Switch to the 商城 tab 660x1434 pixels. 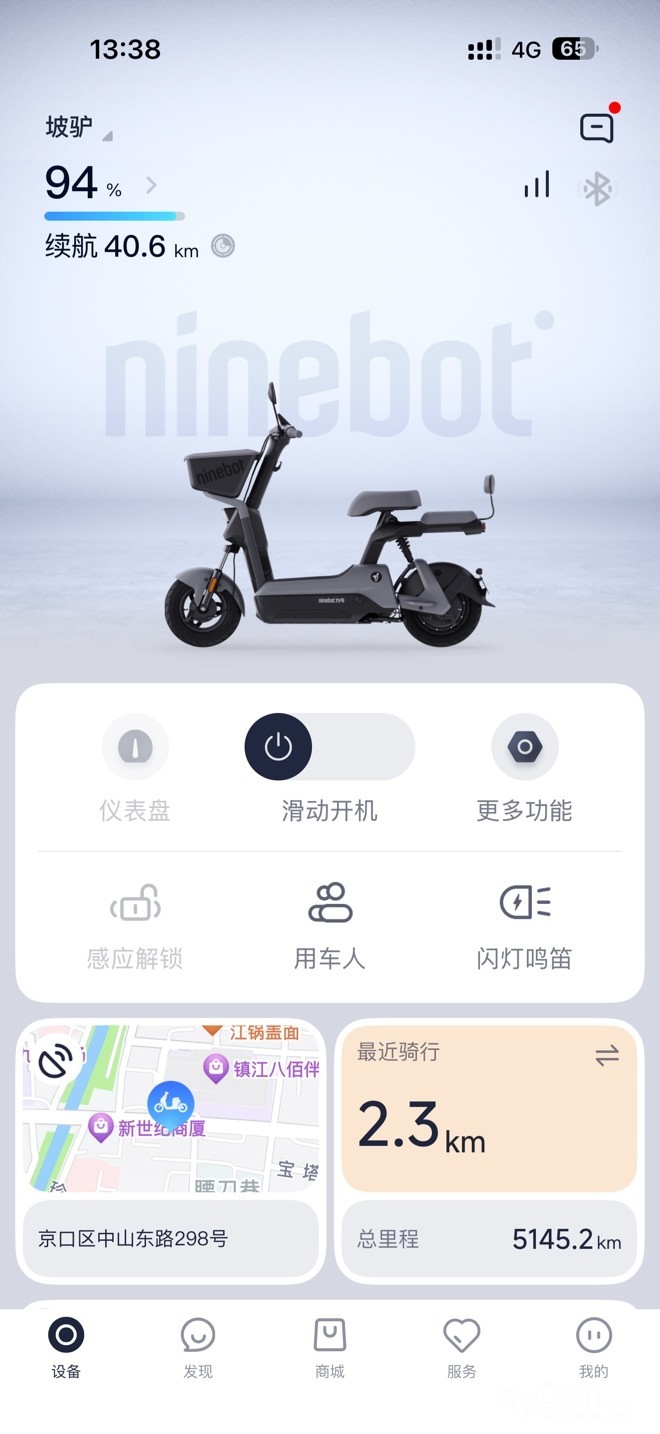click(330, 1347)
